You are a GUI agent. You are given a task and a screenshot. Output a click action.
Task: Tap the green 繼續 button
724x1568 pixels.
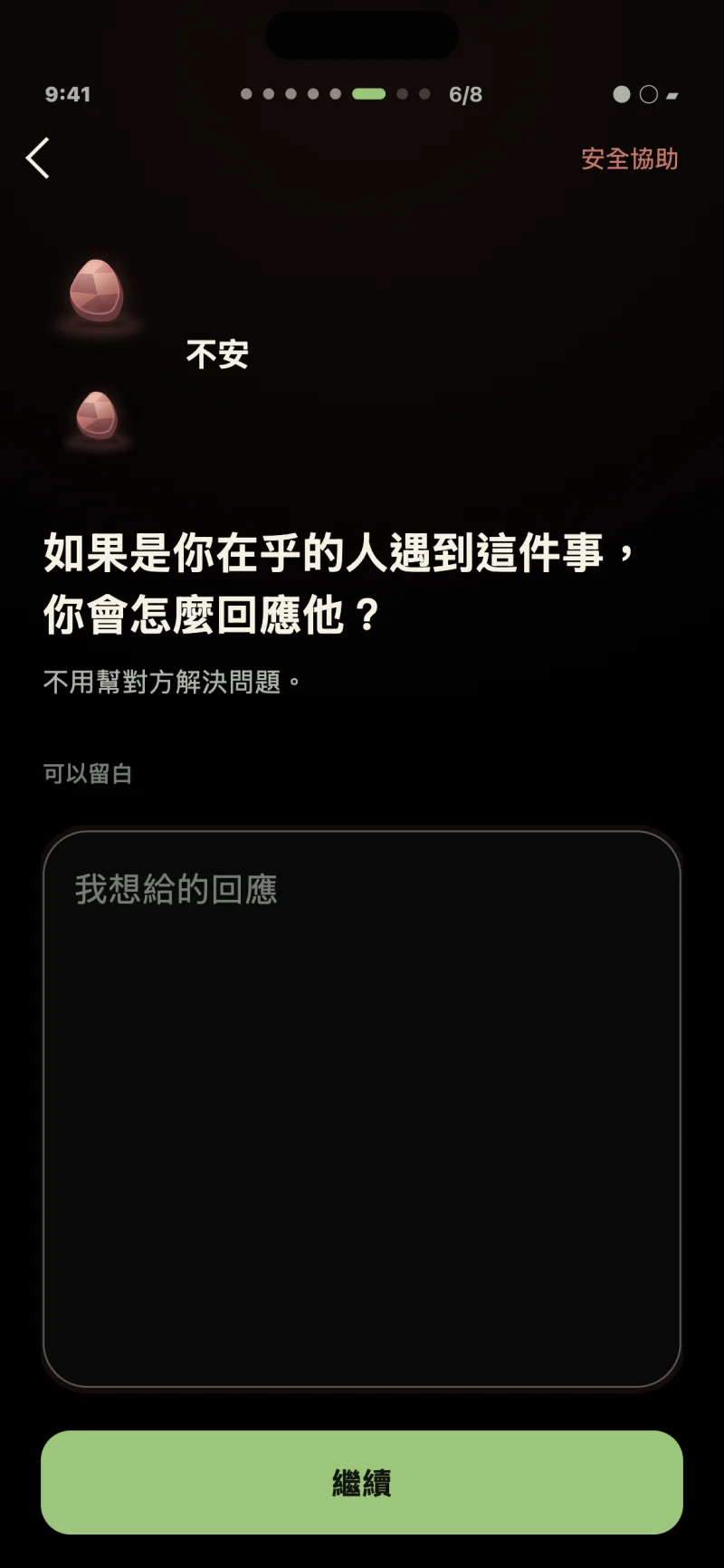361,1482
